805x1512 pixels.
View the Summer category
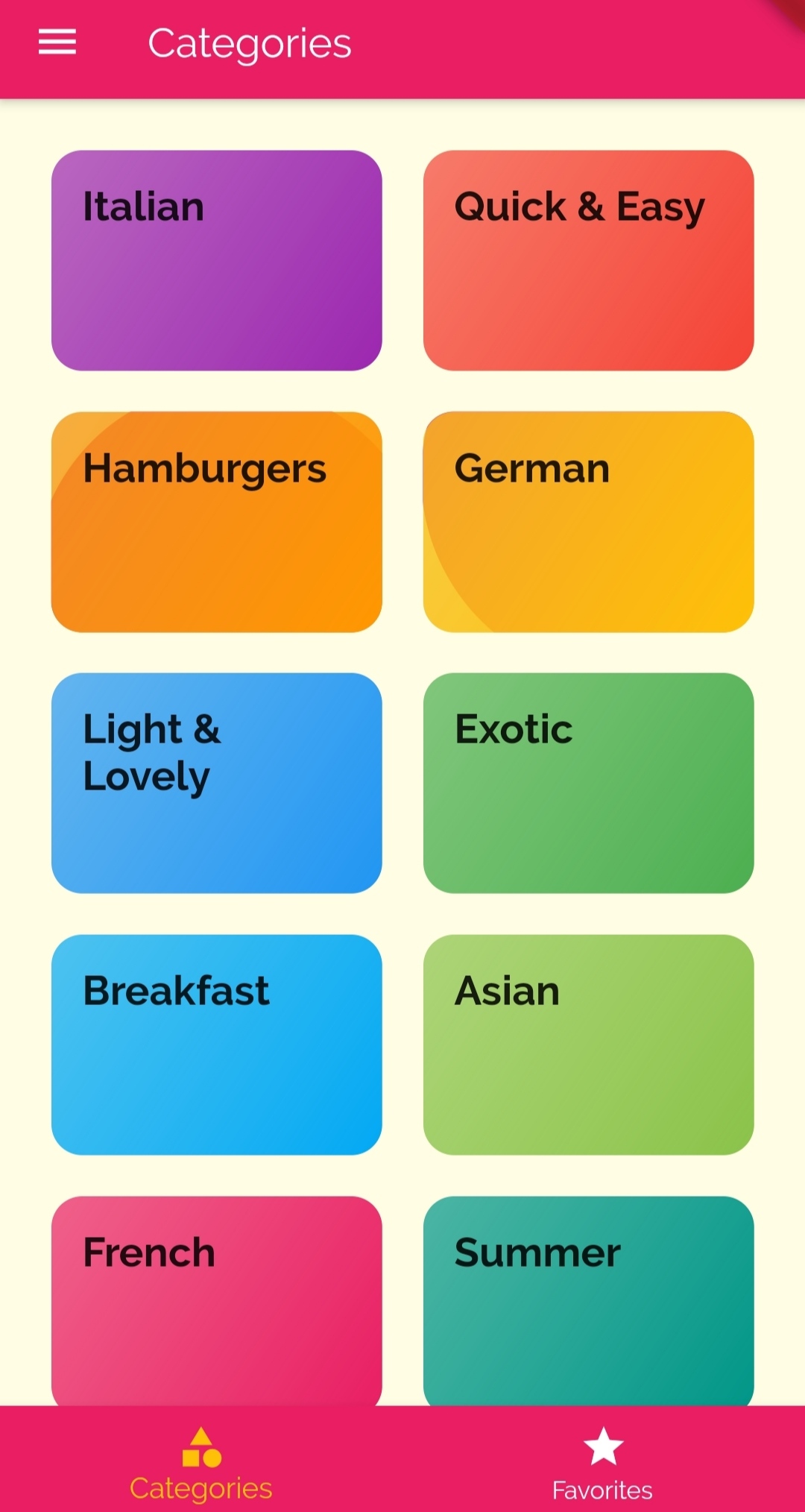[x=588, y=1300]
